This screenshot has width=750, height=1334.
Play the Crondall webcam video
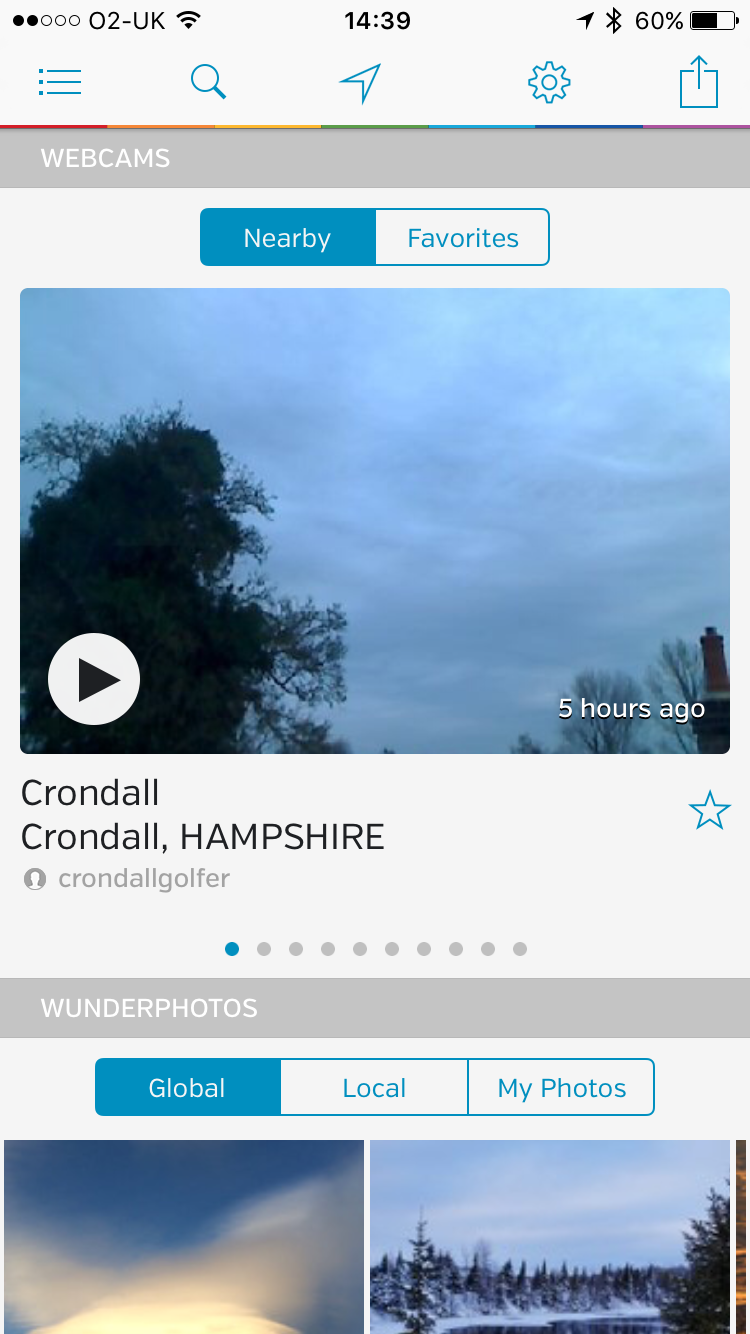94,679
